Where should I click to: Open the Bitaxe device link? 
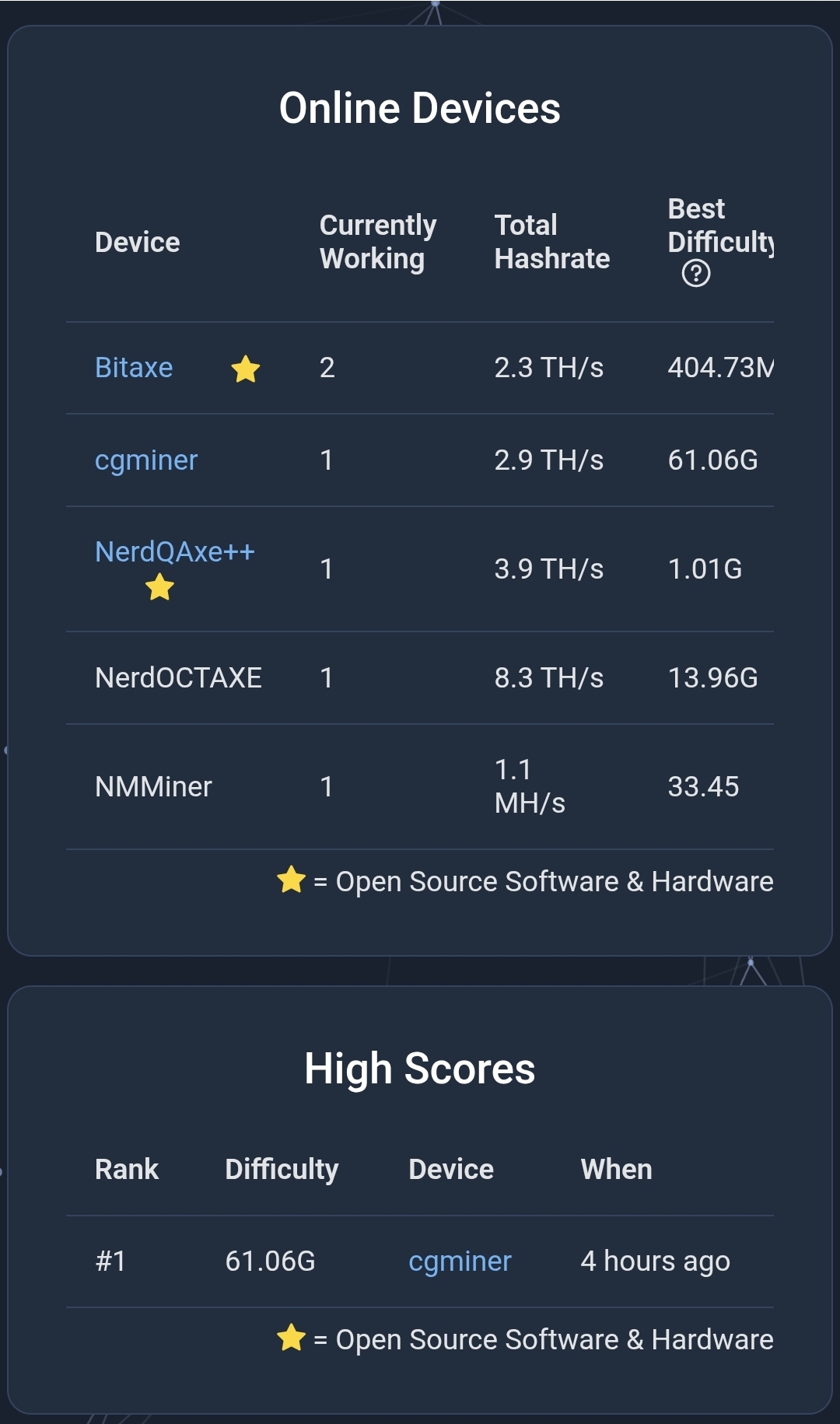coord(134,368)
